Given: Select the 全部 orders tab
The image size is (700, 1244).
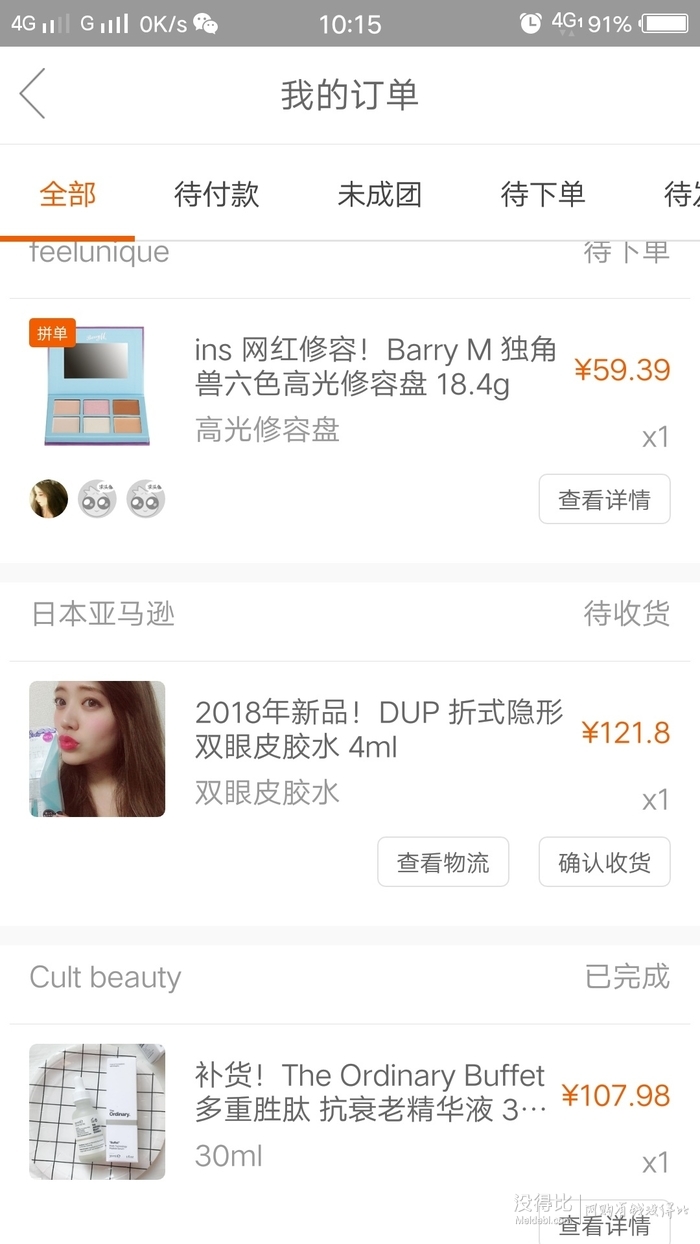Looking at the screenshot, I should point(68,194).
